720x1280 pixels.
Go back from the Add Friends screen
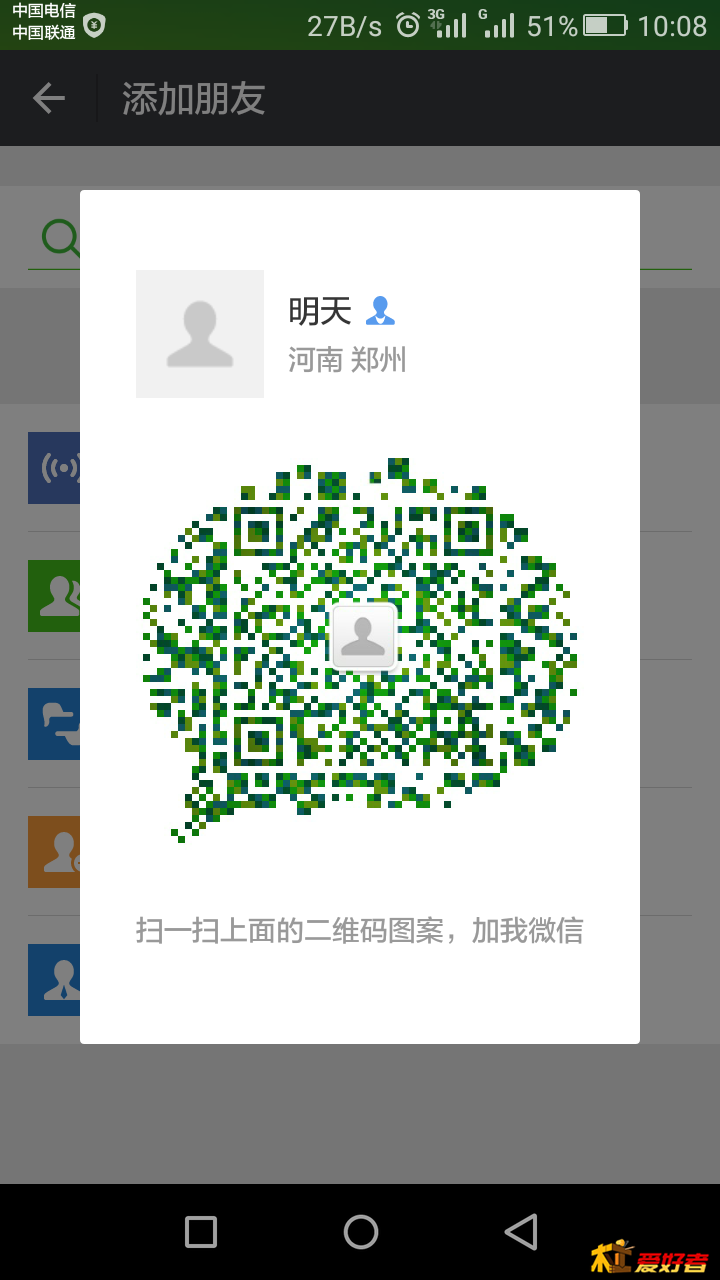tap(48, 98)
